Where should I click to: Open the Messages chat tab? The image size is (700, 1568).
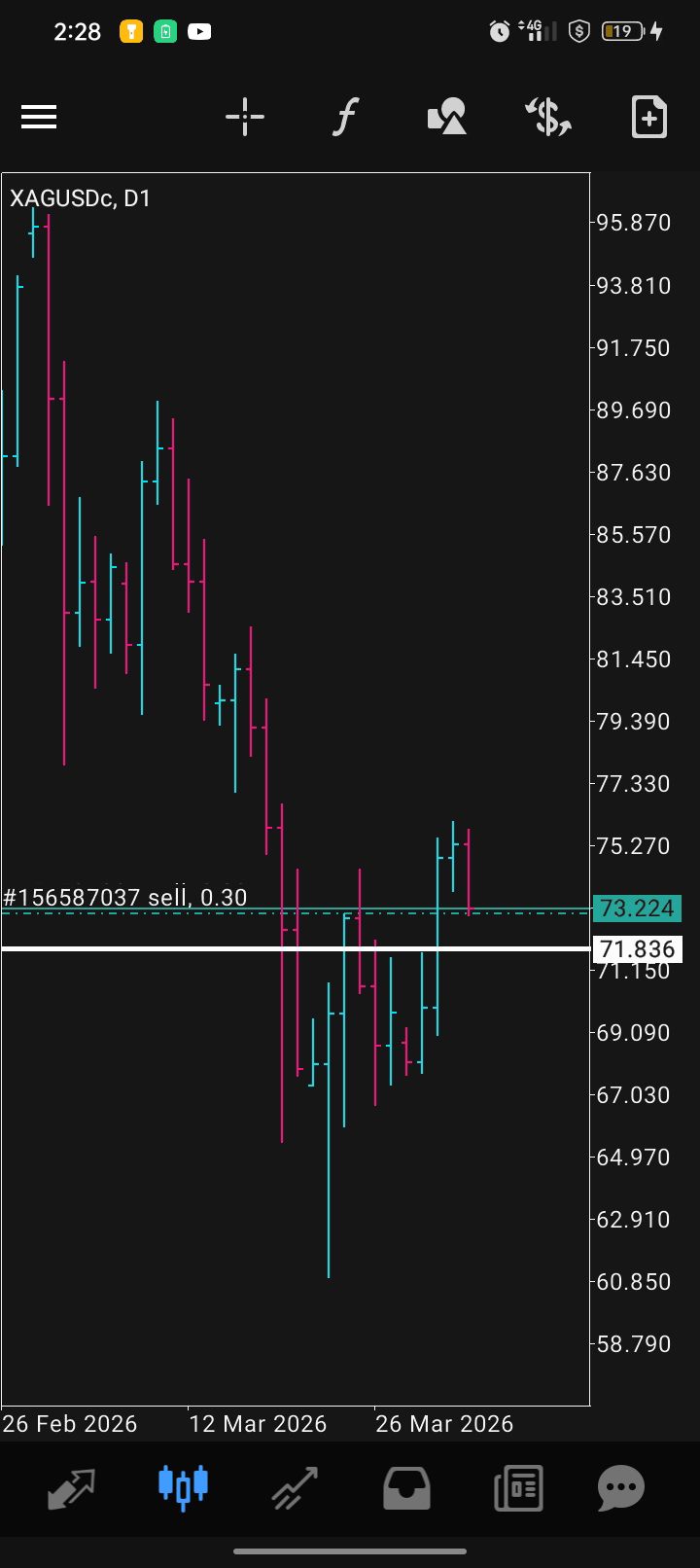click(621, 1488)
